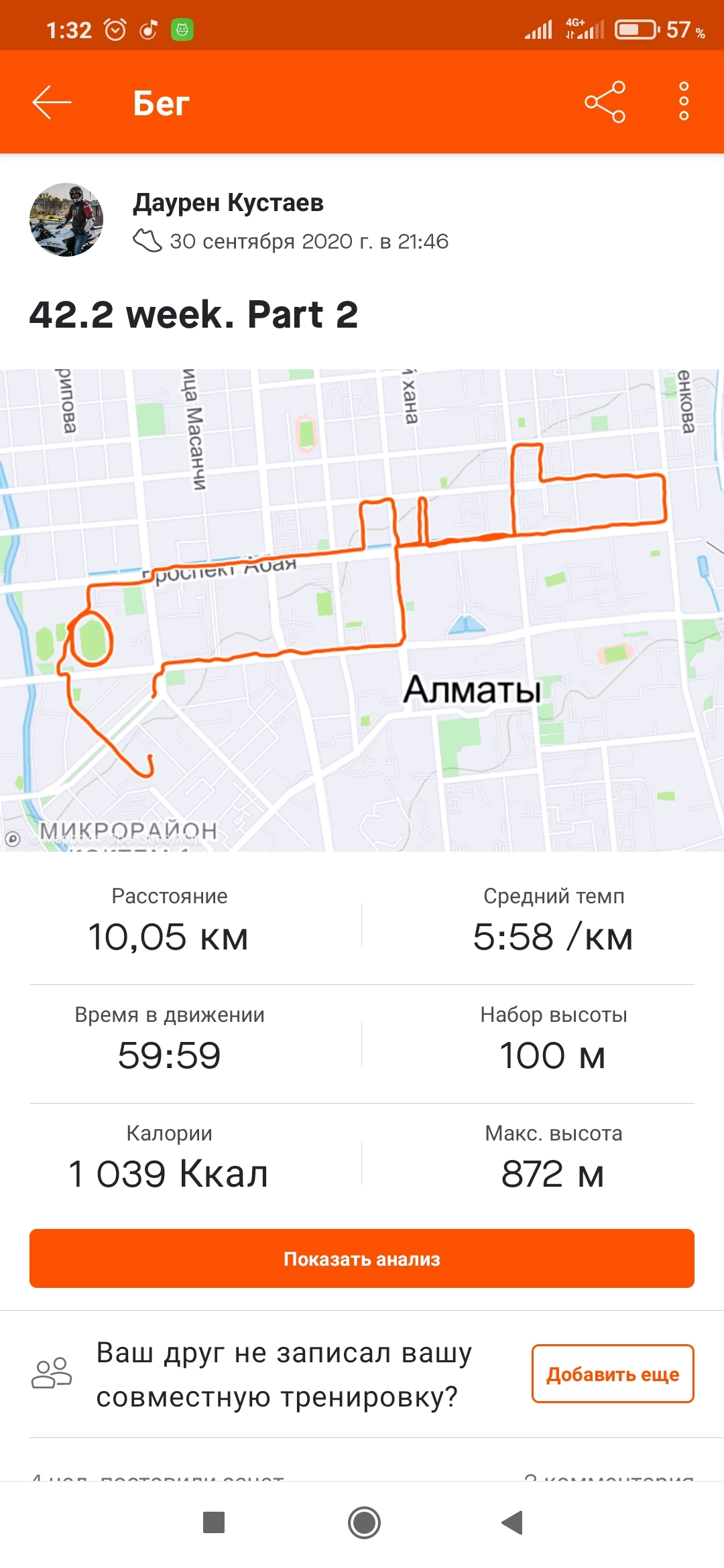
Task: Go back using the top-left arrow
Action: click(x=52, y=103)
